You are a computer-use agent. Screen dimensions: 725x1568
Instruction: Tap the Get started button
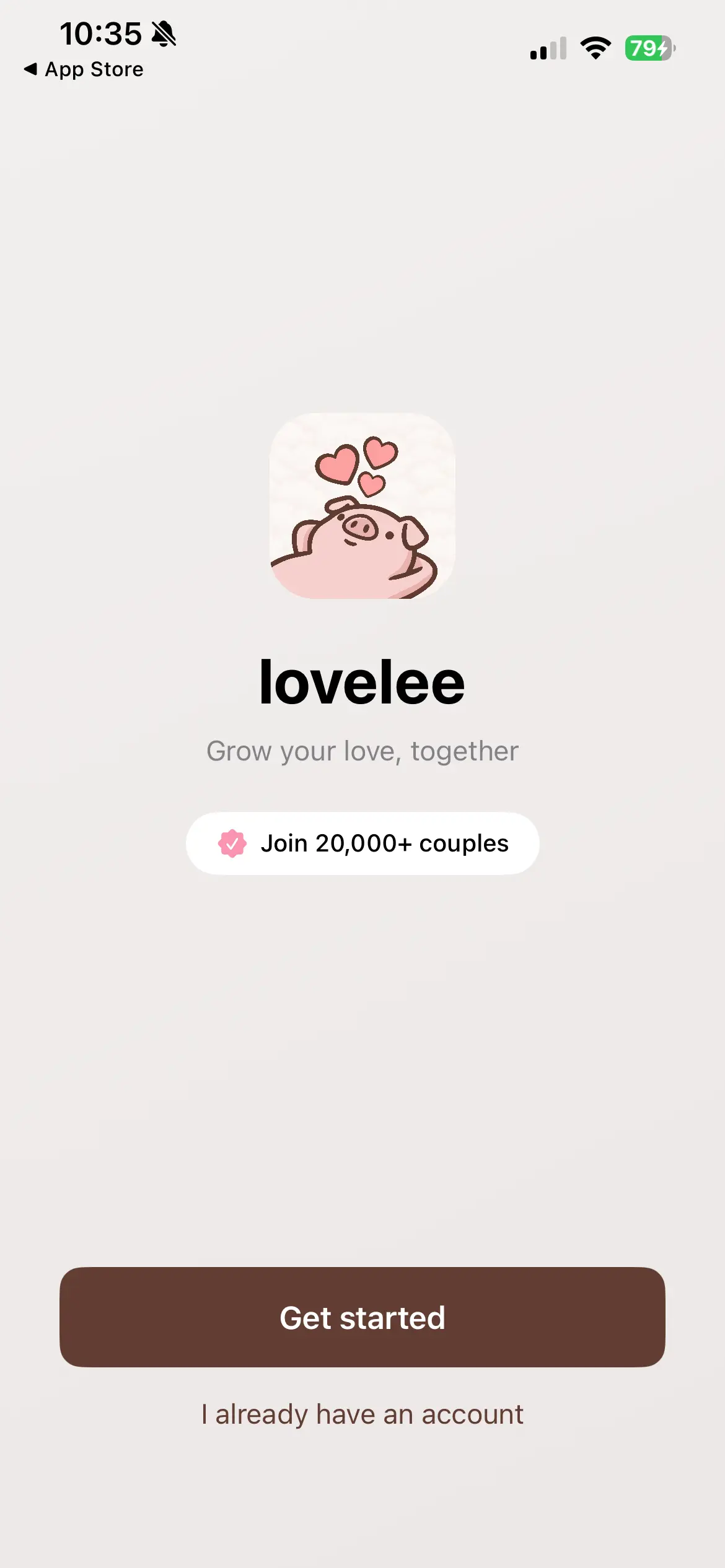point(362,1317)
